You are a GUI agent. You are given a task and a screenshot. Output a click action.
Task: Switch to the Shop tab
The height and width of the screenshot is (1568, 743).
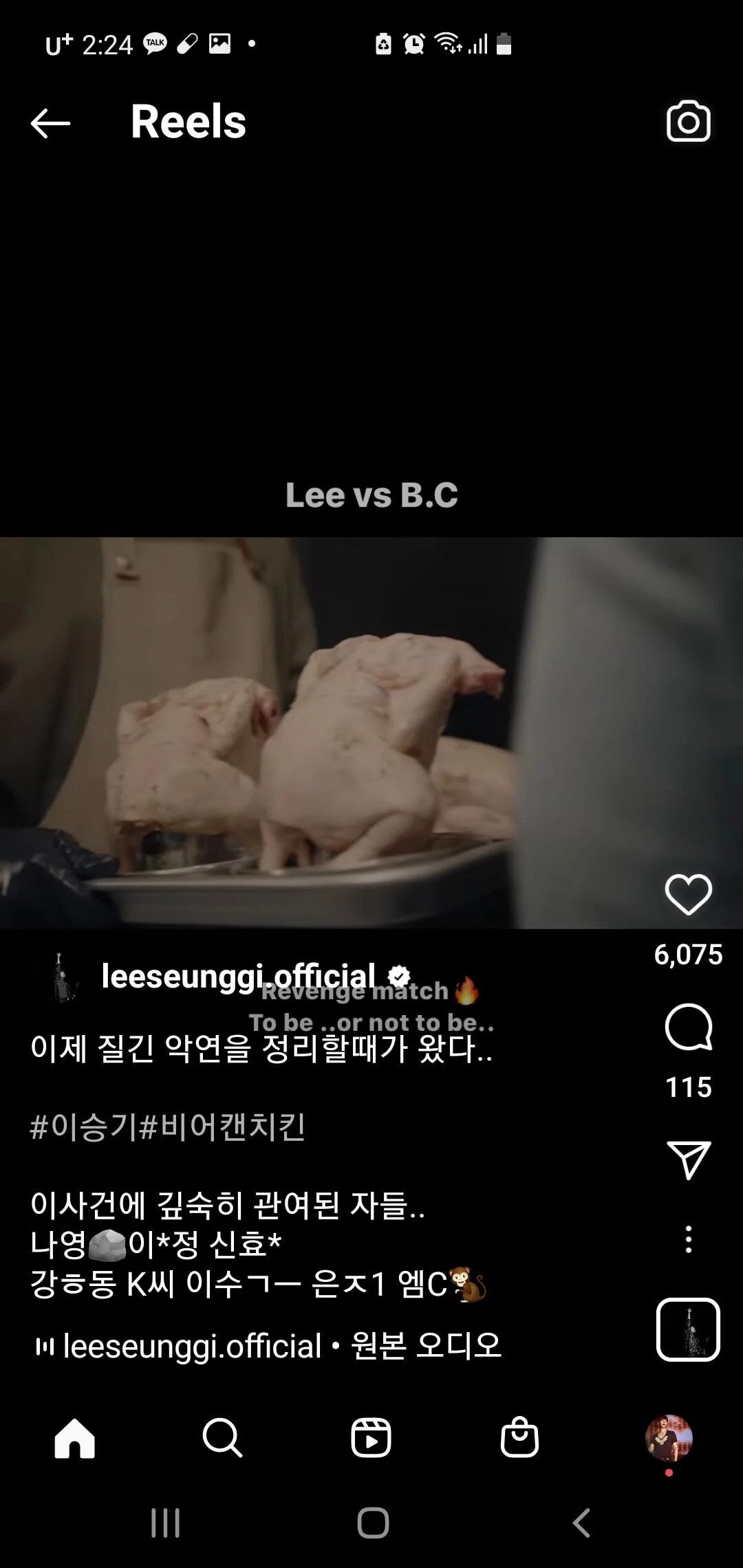click(x=519, y=1438)
